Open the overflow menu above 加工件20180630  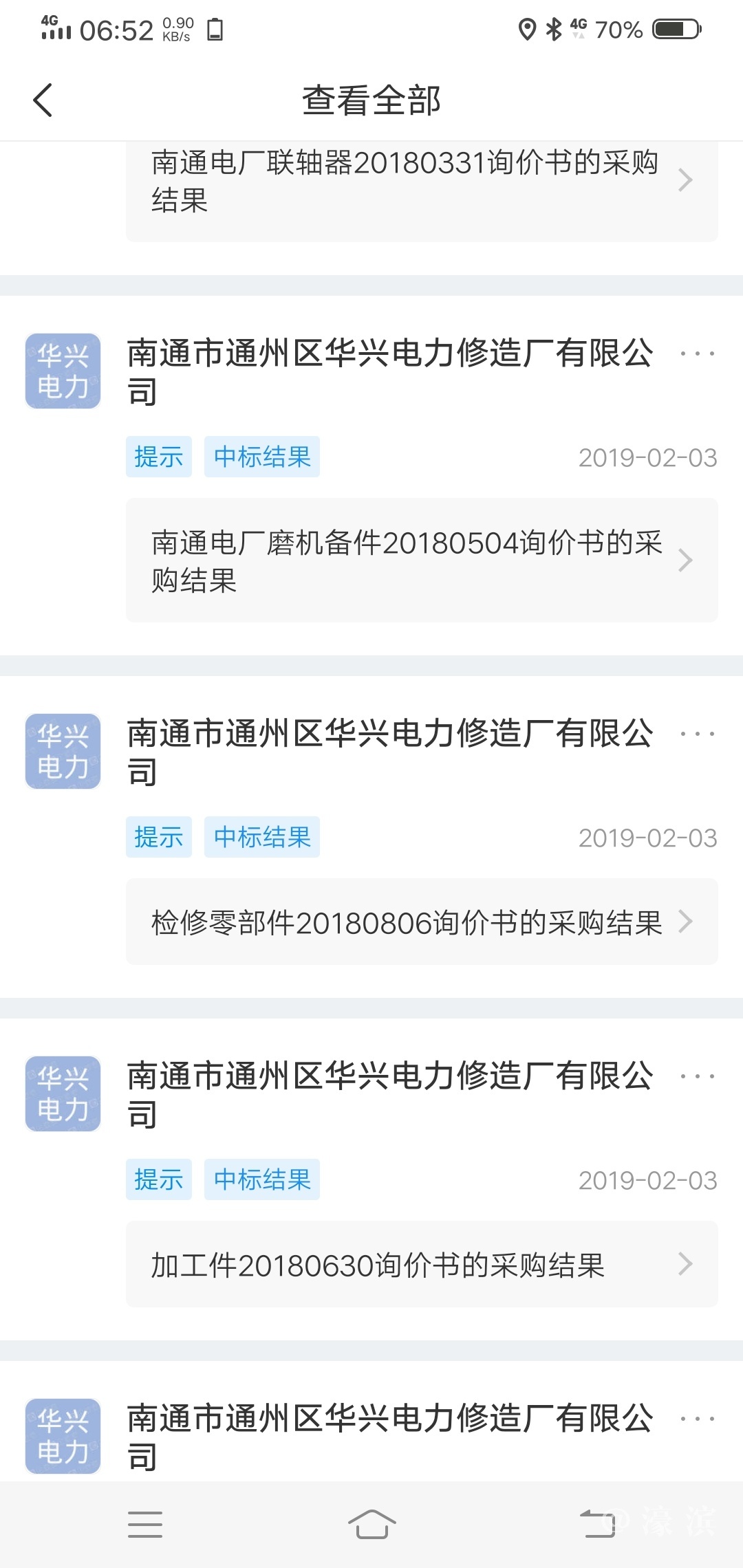tap(697, 1076)
